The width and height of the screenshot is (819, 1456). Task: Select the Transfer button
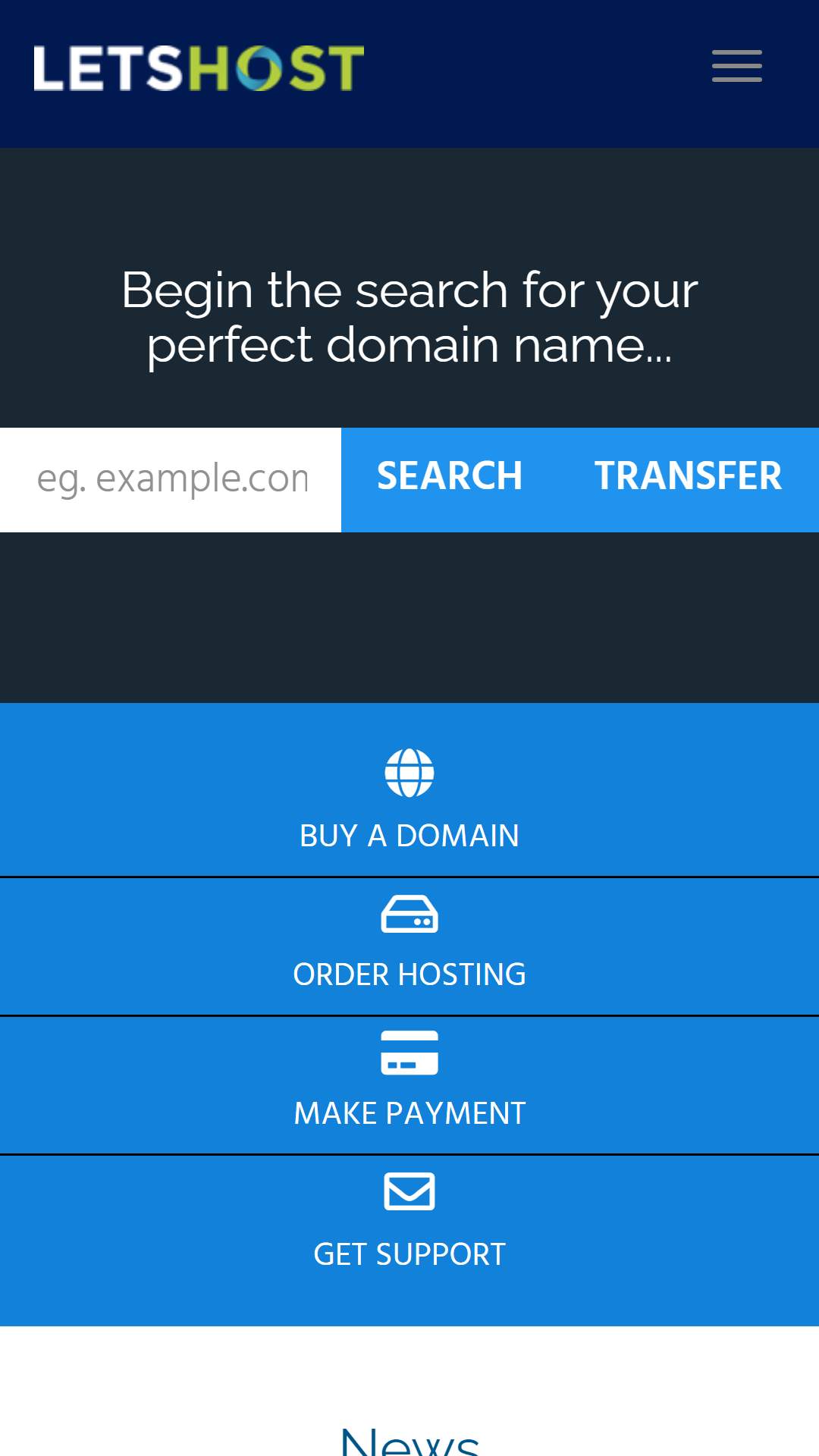click(689, 480)
